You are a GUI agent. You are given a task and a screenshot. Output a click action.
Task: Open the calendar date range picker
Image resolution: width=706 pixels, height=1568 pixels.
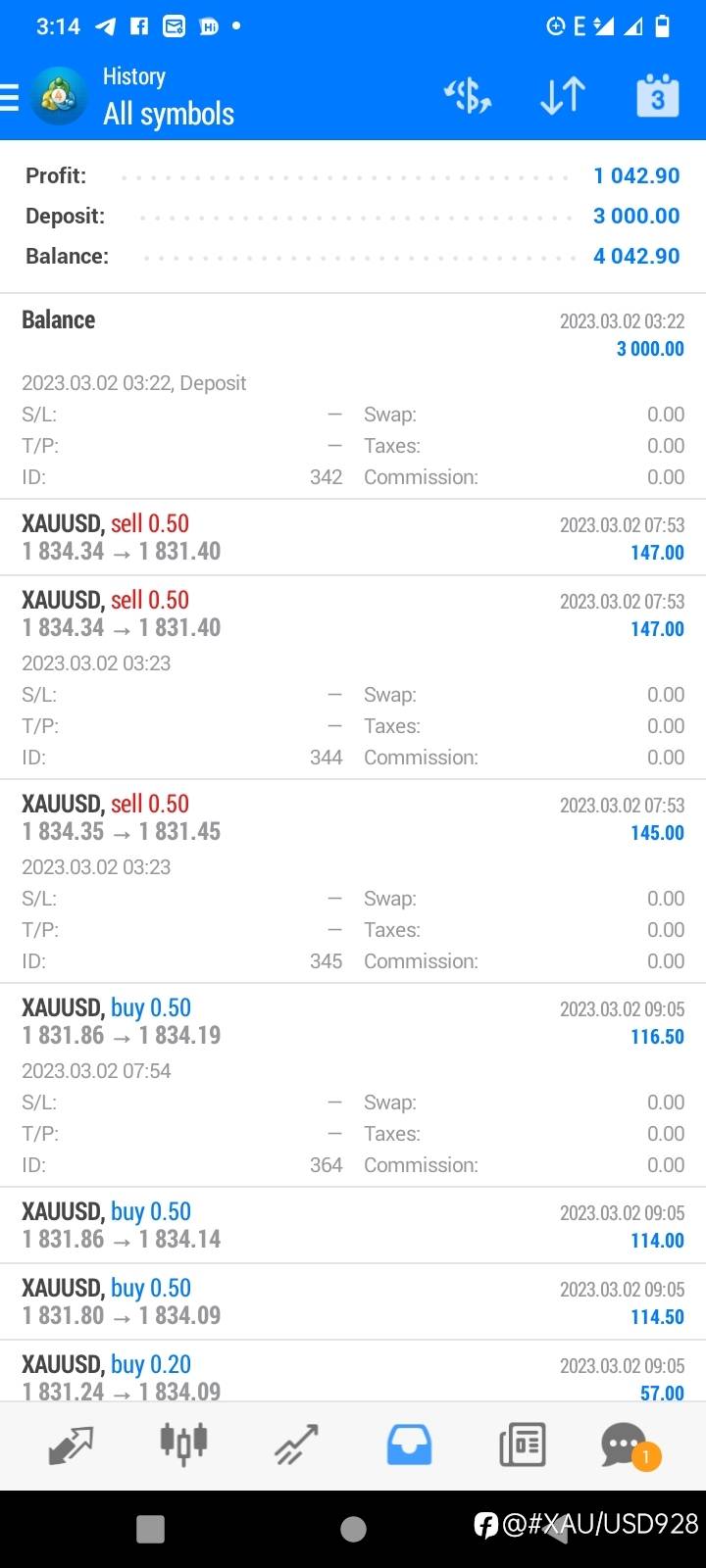658,96
